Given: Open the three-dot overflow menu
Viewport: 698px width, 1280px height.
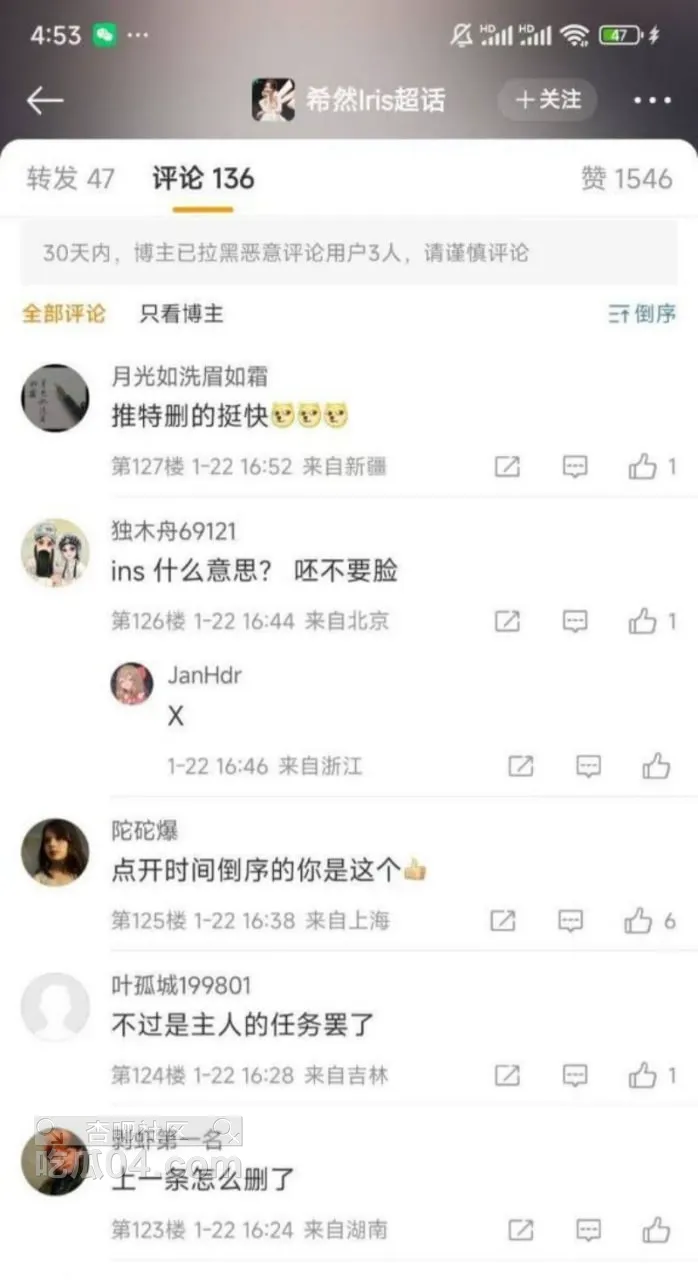Looking at the screenshot, I should [652, 100].
